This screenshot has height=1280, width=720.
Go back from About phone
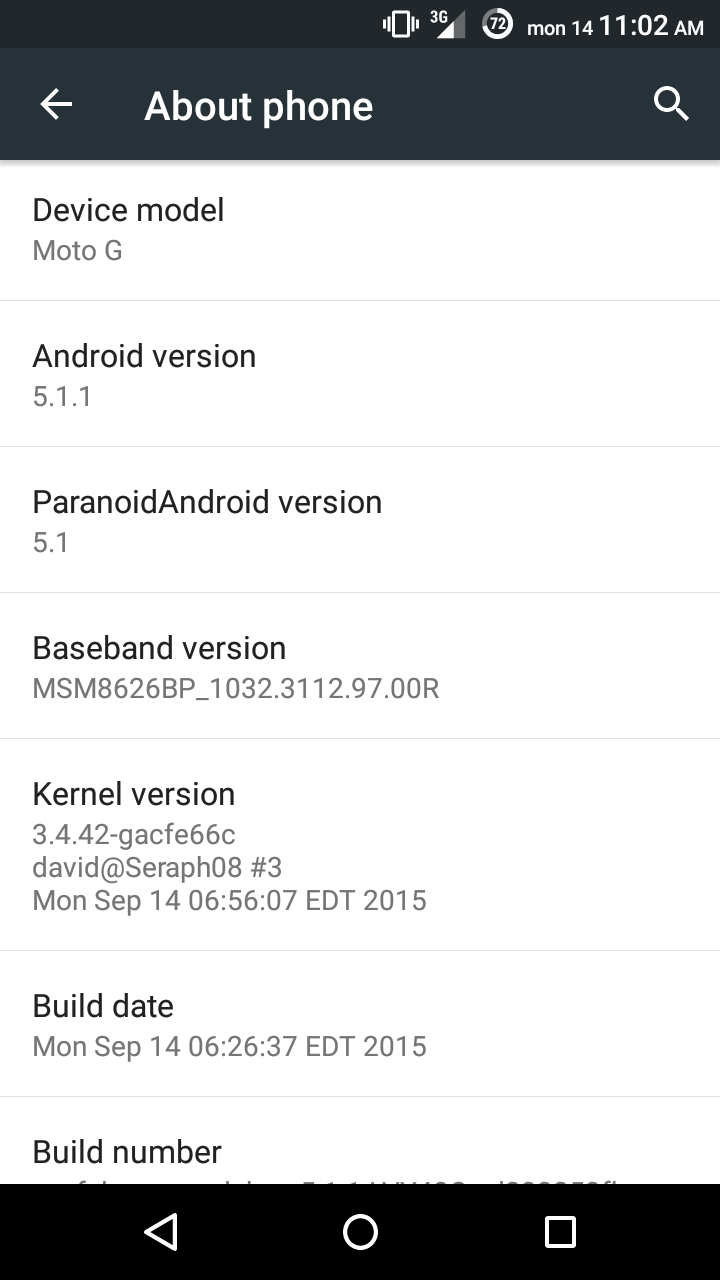56,104
